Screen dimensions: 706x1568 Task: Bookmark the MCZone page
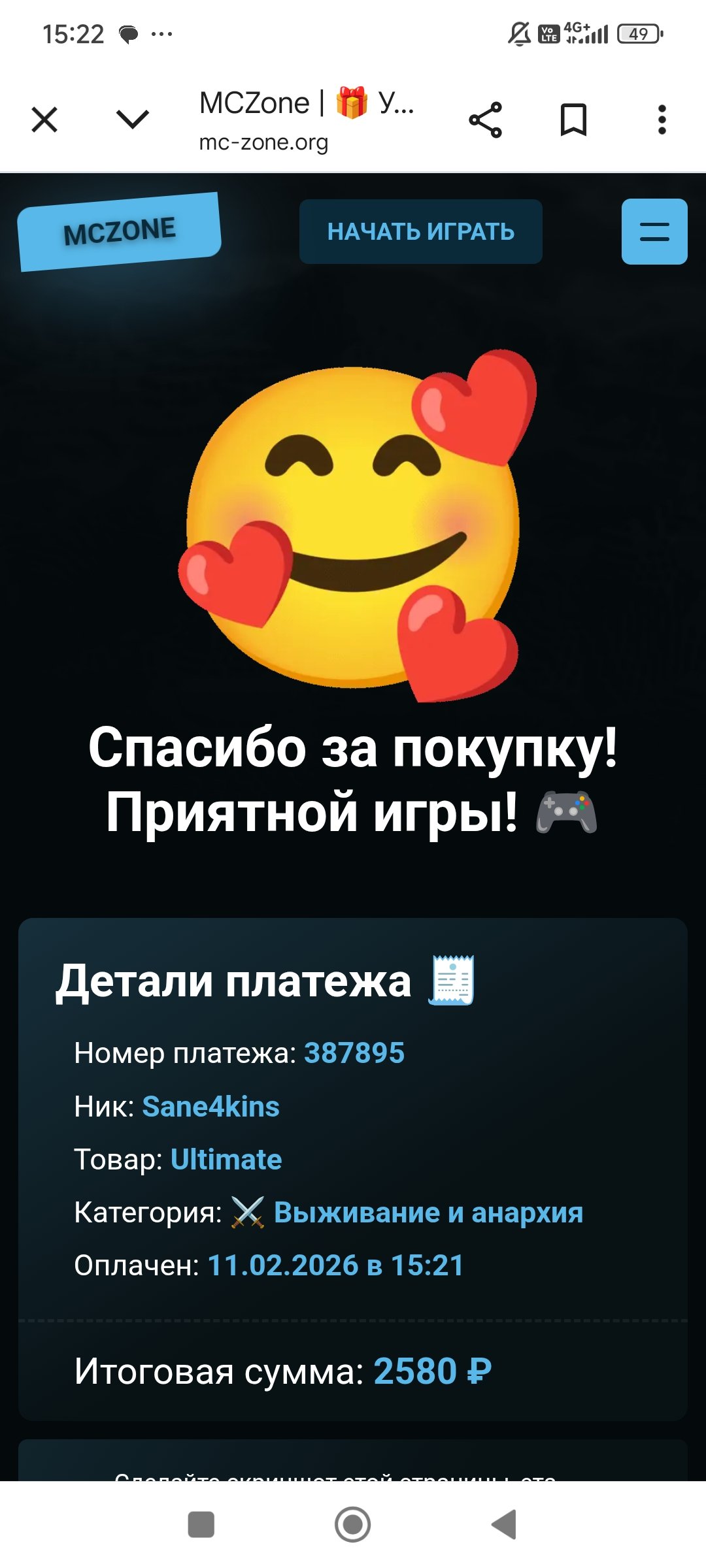coord(573,120)
